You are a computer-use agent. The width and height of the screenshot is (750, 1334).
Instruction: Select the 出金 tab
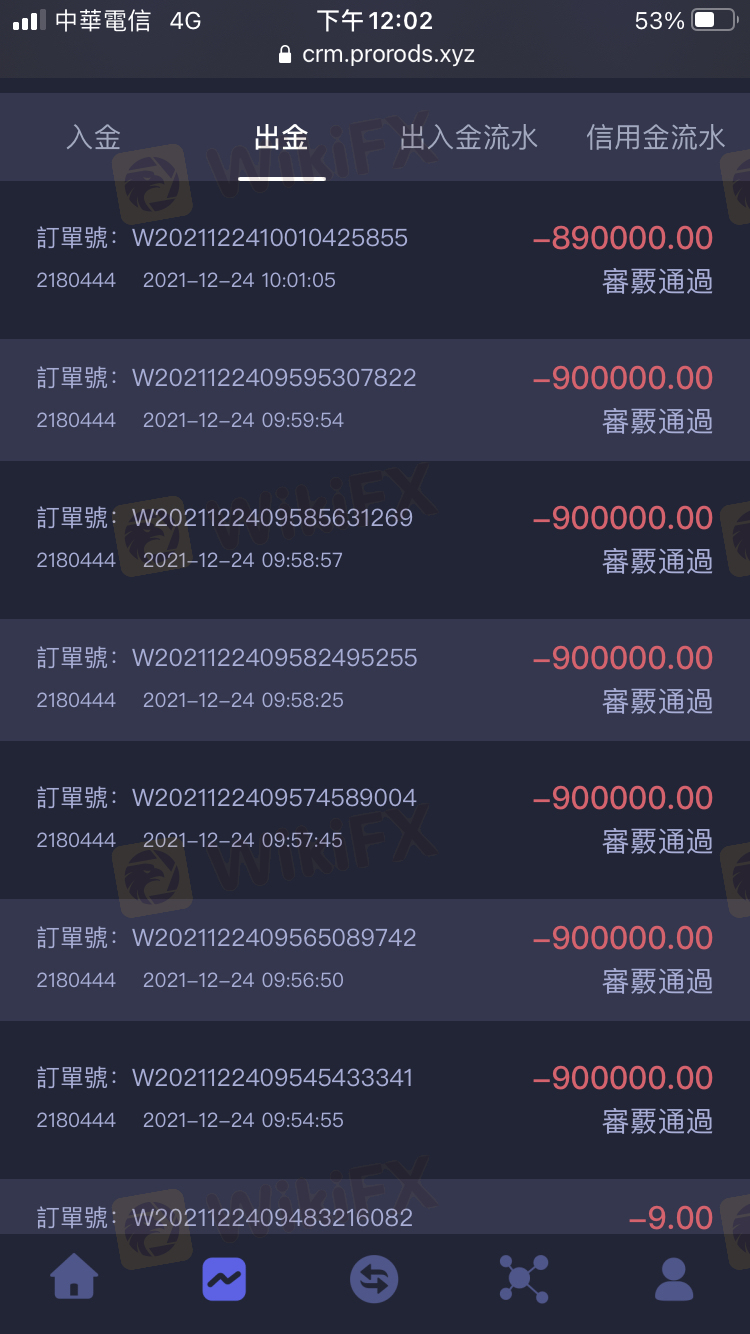pos(281,138)
